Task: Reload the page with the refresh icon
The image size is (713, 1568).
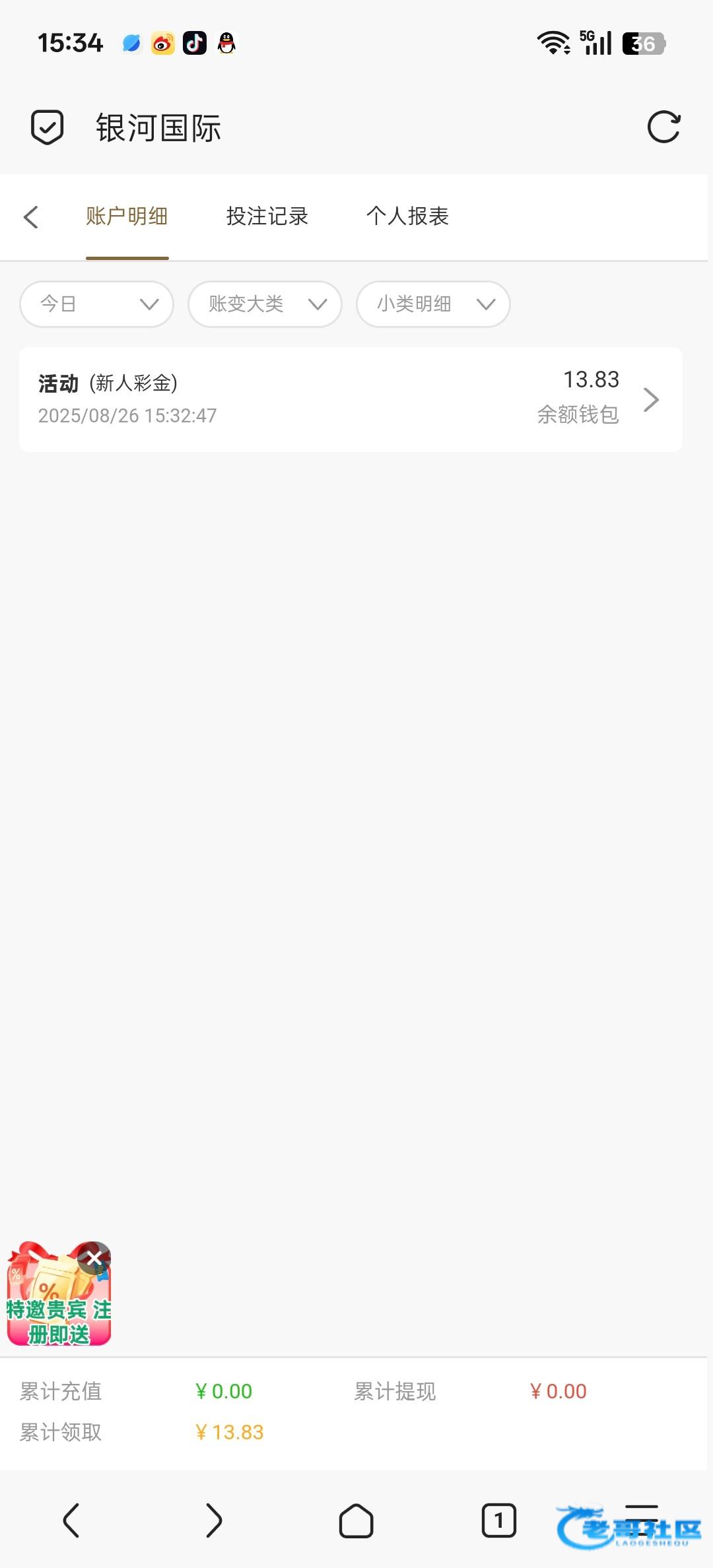Action: (x=663, y=127)
